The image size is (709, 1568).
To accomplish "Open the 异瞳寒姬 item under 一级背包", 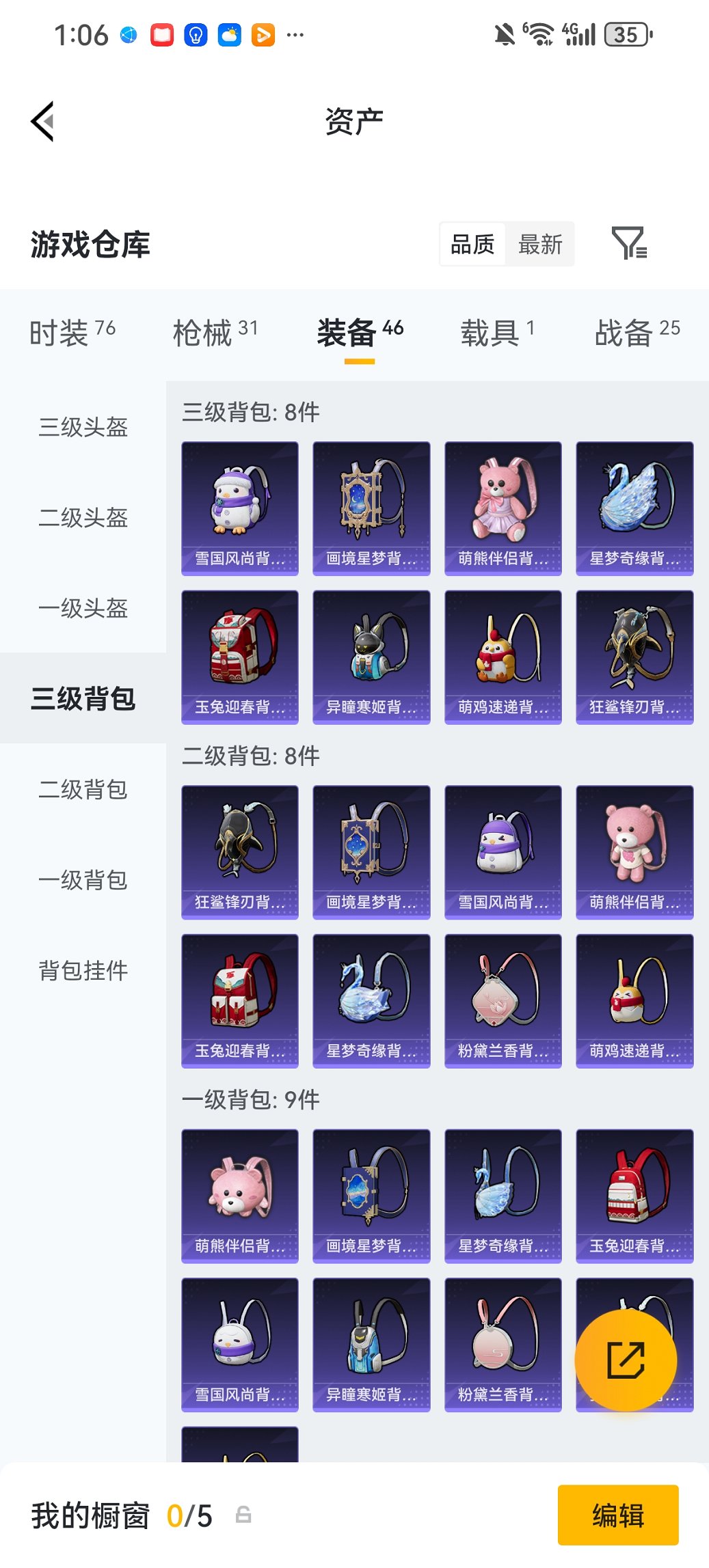I will (371, 1344).
